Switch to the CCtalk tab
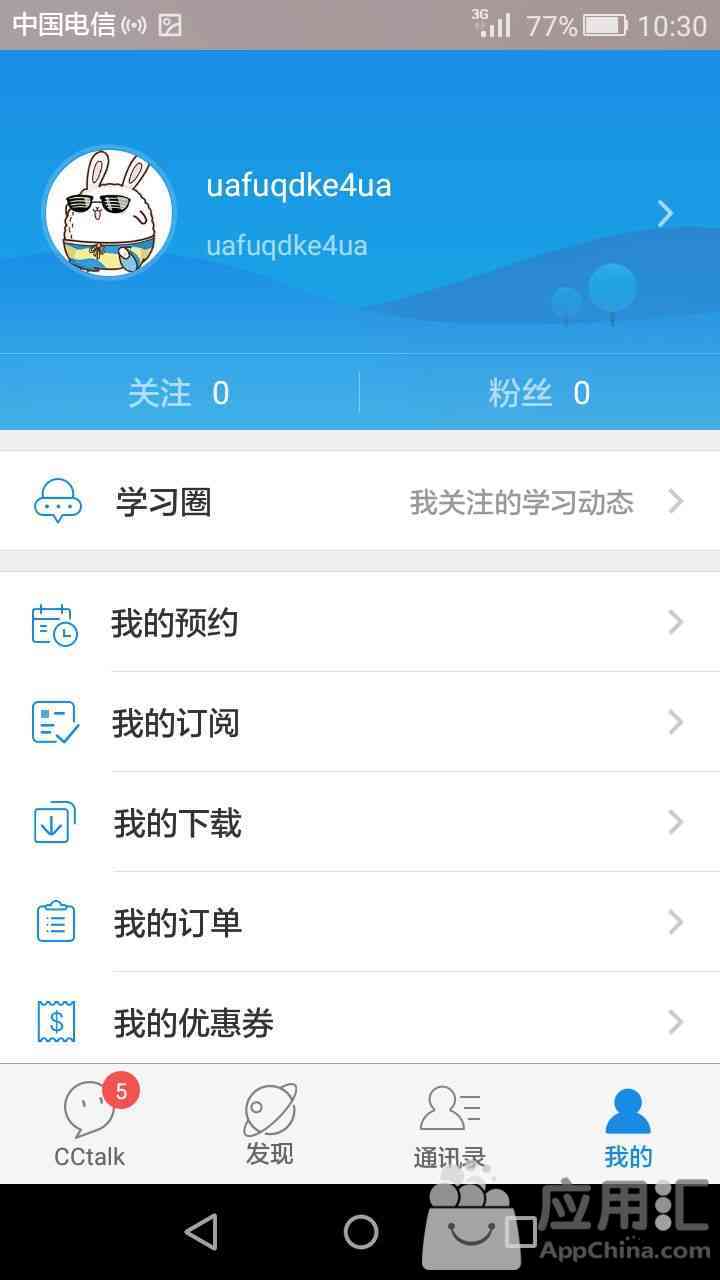Screen dimensions: 720x1280 pyautogui.click(x=90, y=1125)
